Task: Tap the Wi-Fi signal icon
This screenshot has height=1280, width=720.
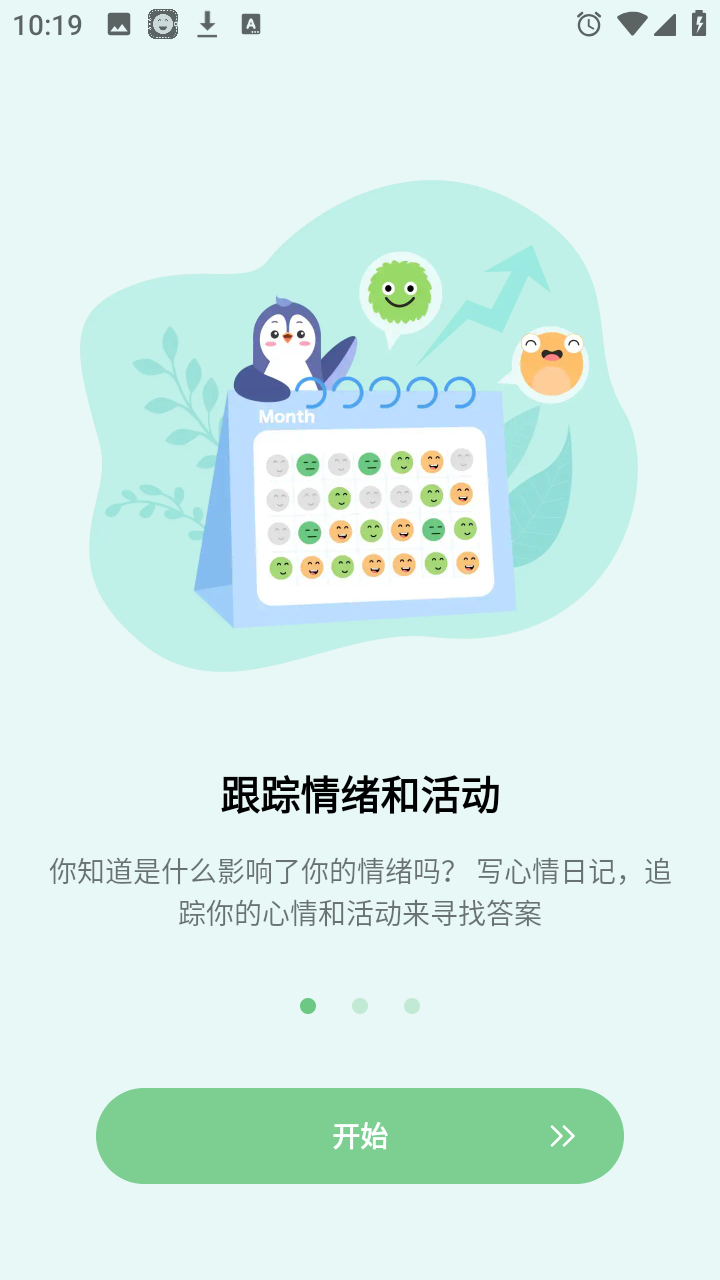Action: (x=633, y=24)
